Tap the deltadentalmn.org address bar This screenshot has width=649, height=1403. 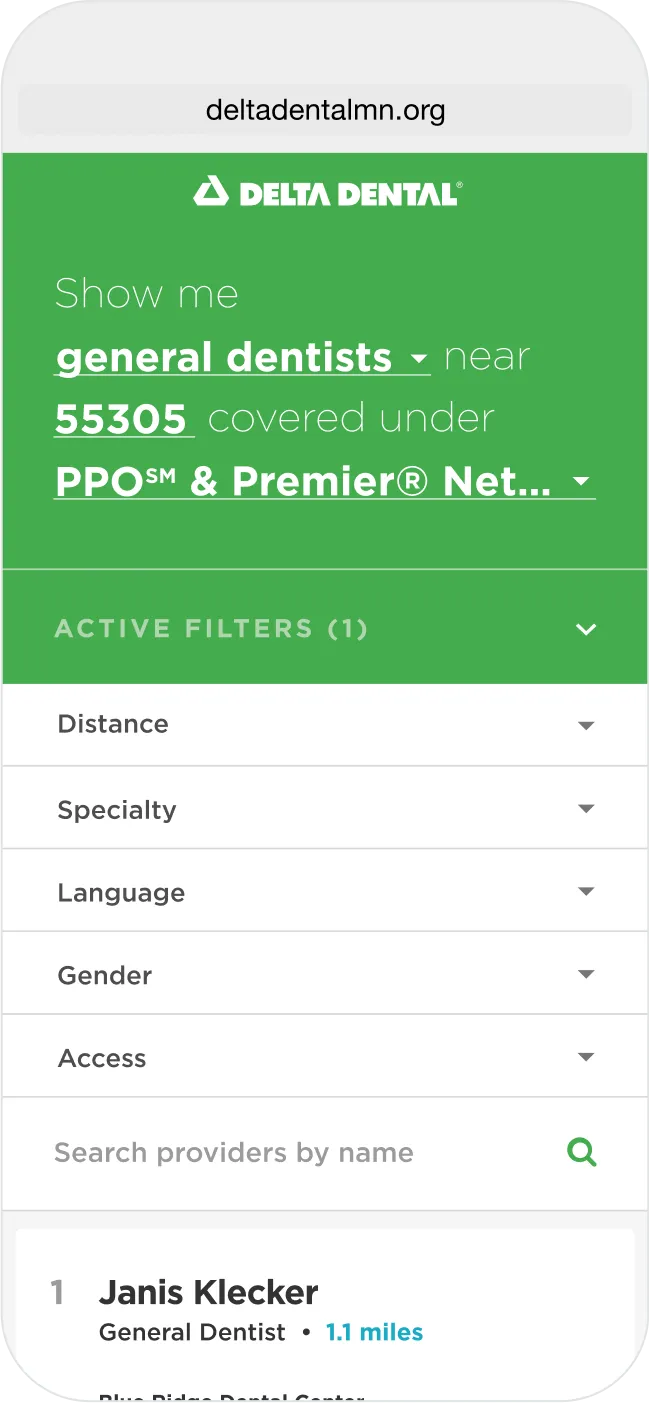click(325, 110)
